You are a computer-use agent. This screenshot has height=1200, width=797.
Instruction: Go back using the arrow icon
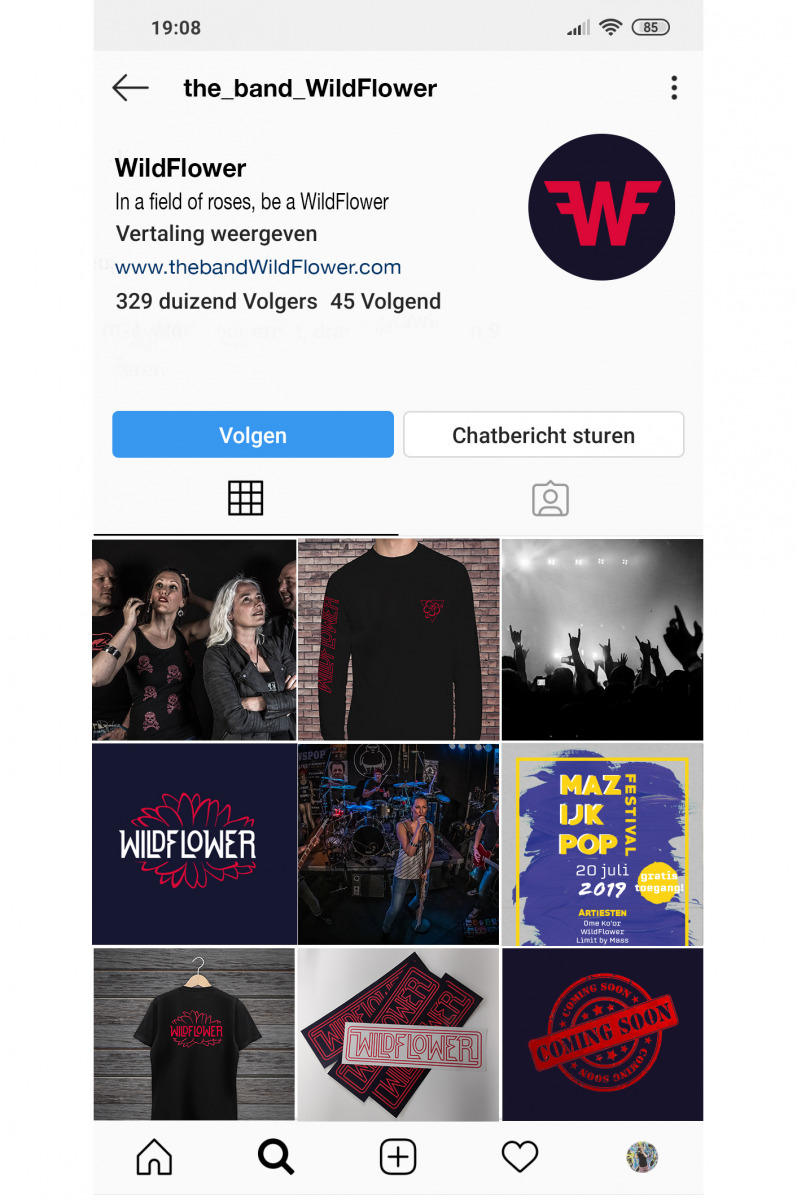(x=131, y=88)
